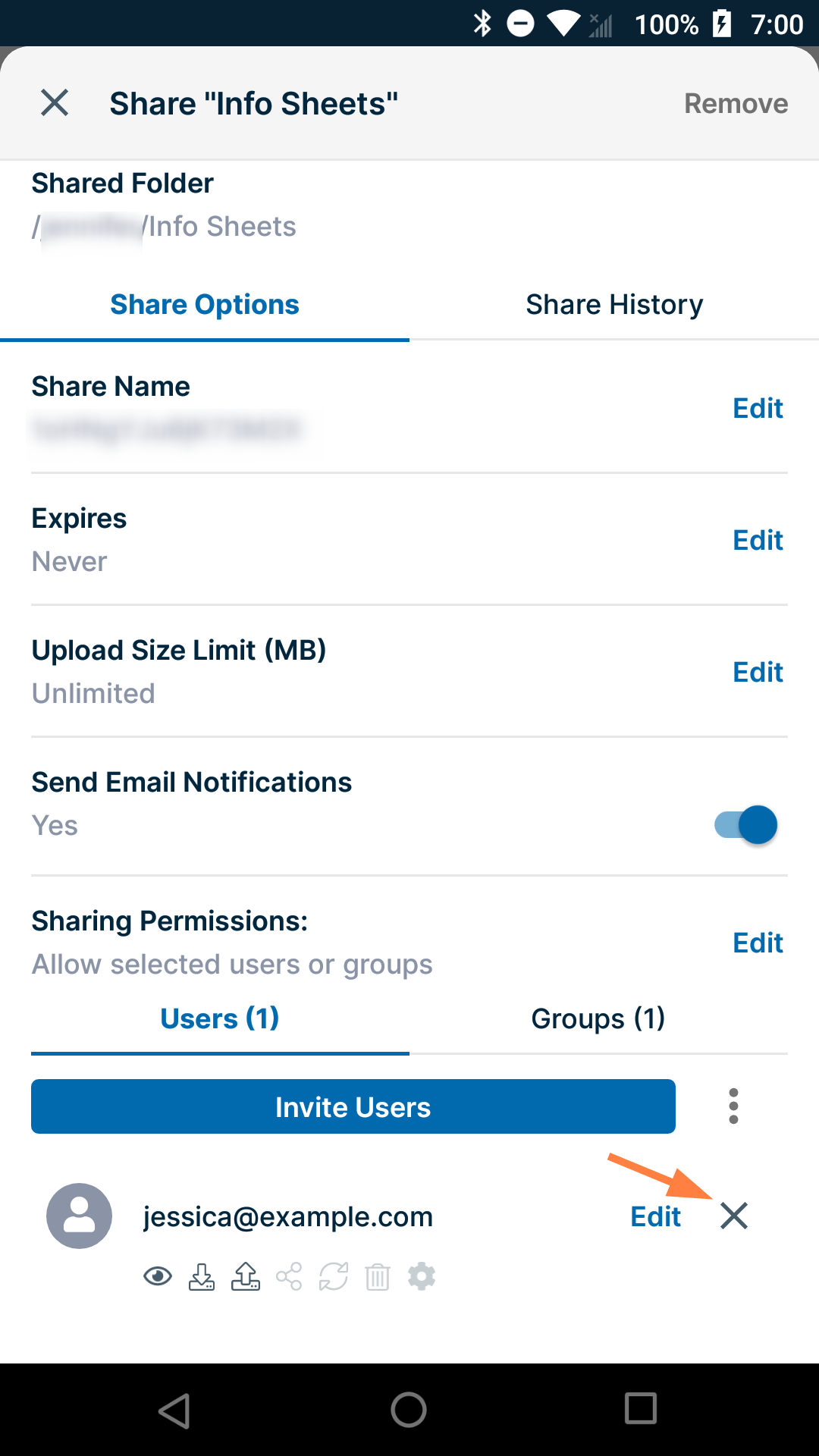
Task: Edit Sharing Permissions
Action: (x=758, y=943)
